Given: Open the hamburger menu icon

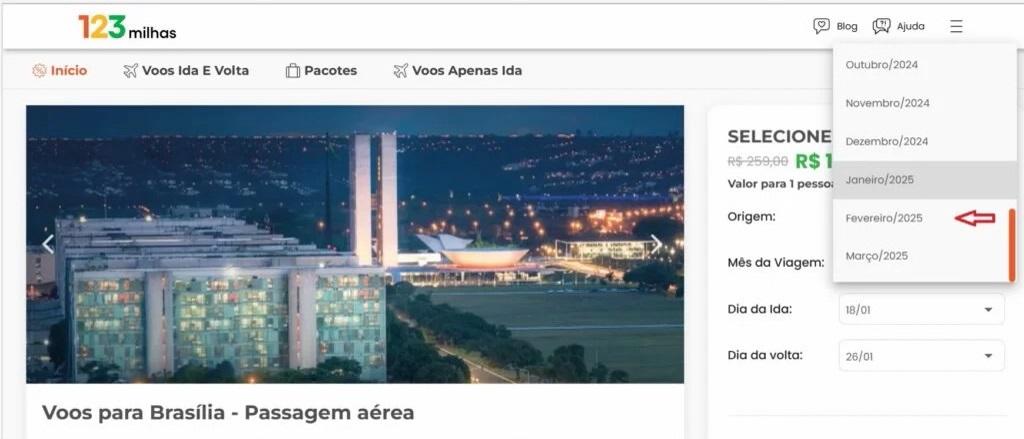Looking at the screenshot, I should pos(956,27).
